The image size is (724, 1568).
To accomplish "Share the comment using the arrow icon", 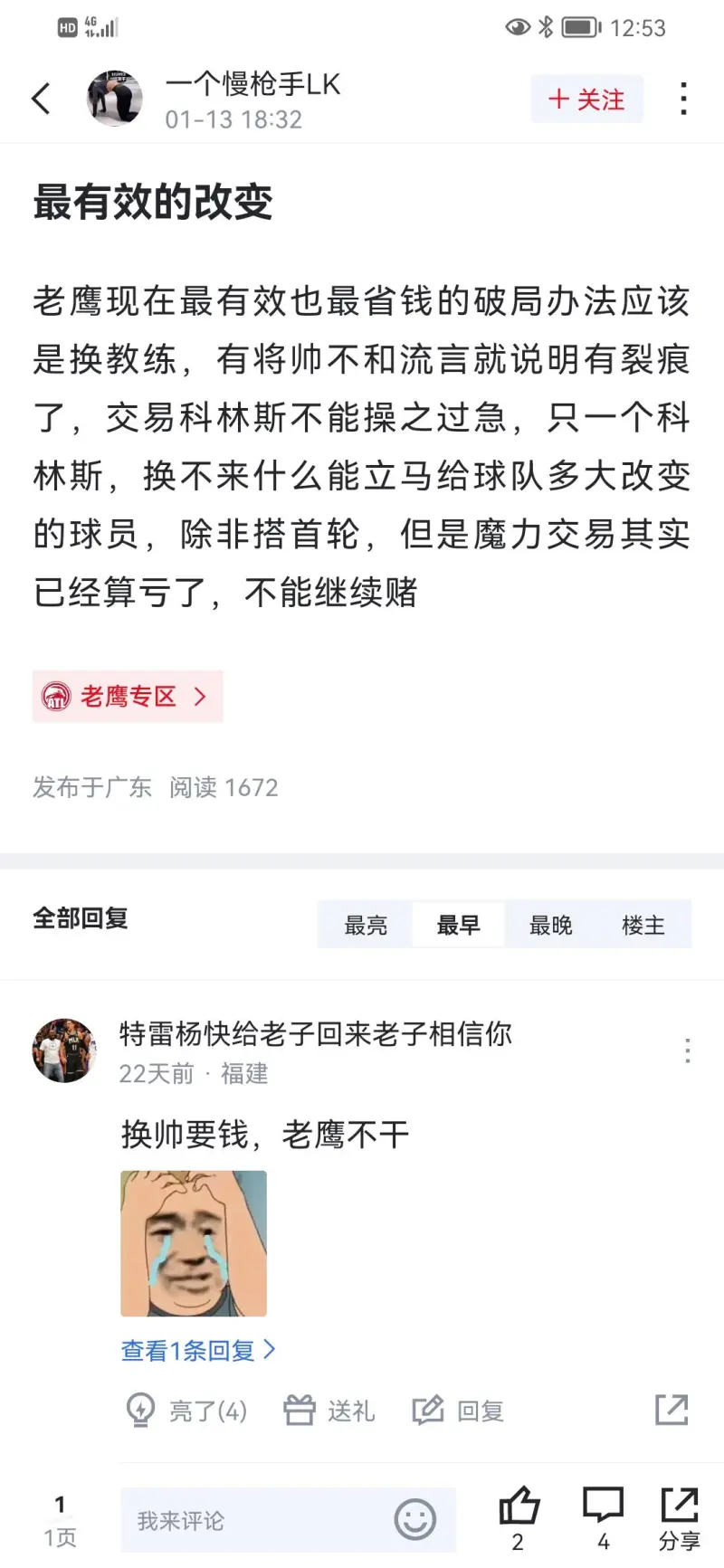I will pyautogui.click(x=672, y=1410).
